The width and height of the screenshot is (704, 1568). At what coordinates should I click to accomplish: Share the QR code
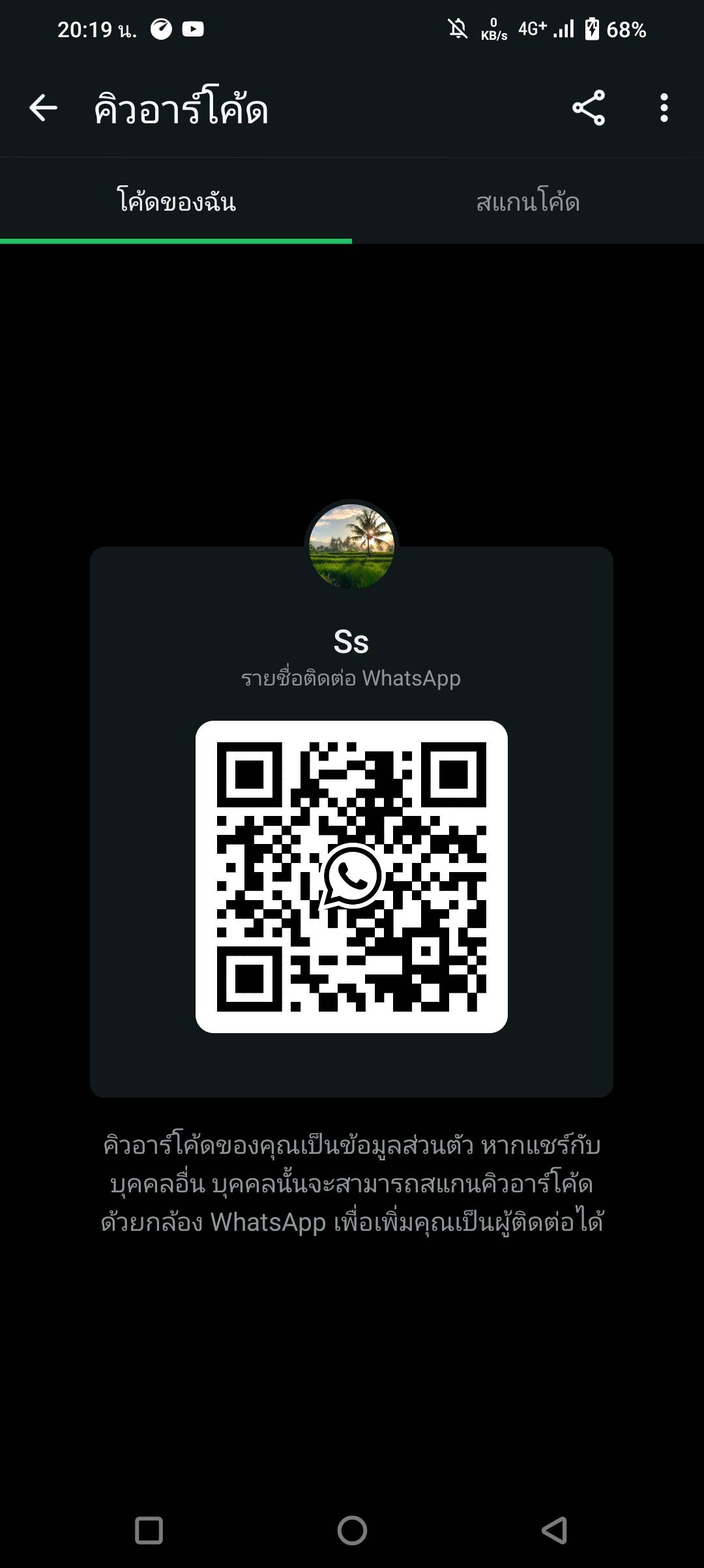click(589, 108)
